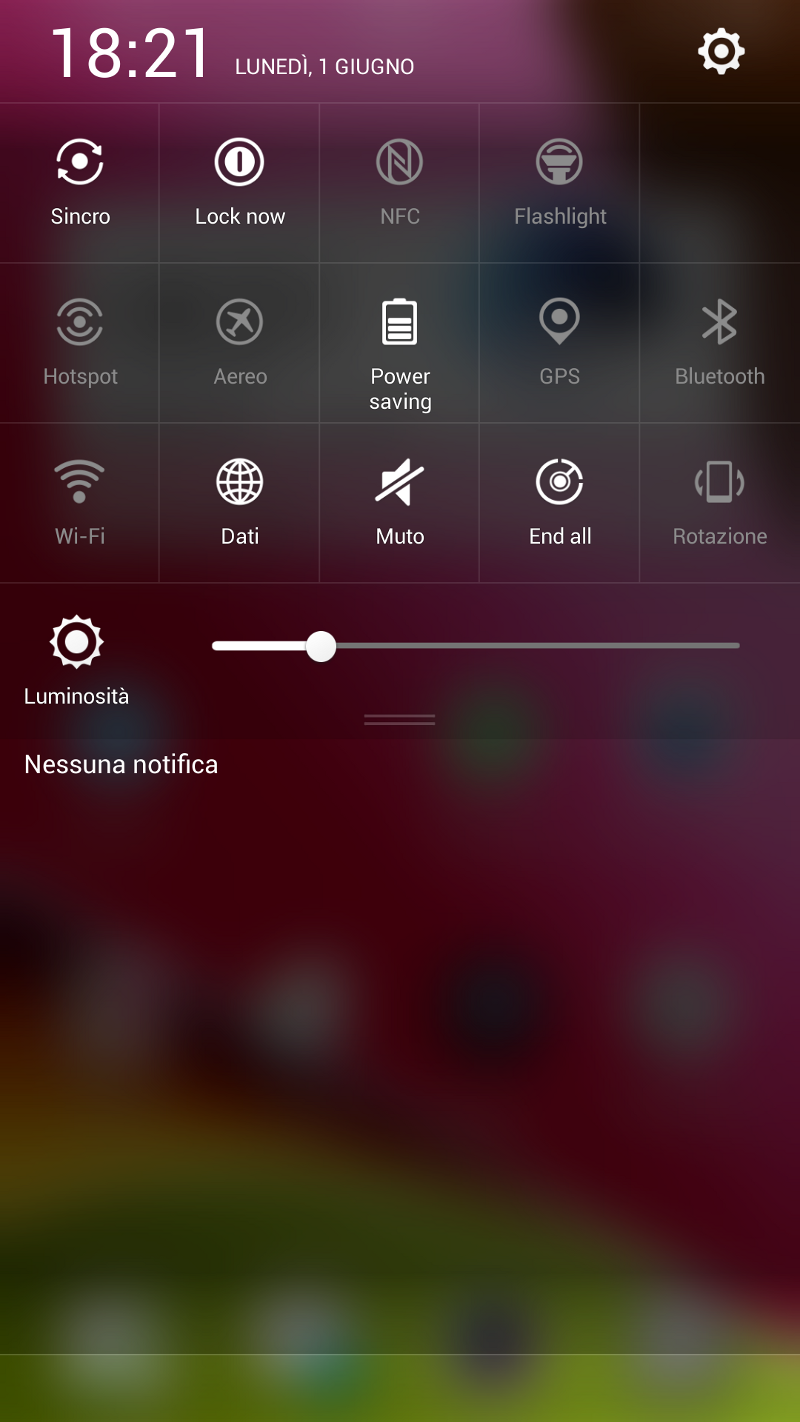Toggle Dati mobile data
Screen dimensions: 800x1422
[240, 503]
